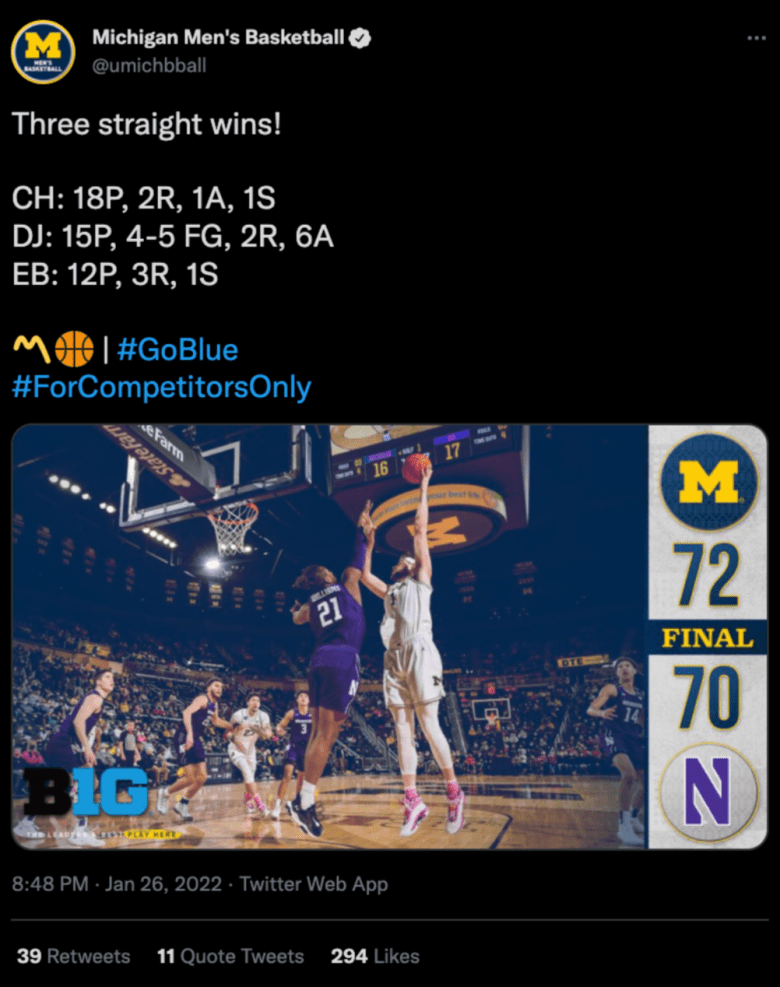View the 39 Retweets list
Screen dimensions: 780x987
pyautogui.click(x=74, y=956)
